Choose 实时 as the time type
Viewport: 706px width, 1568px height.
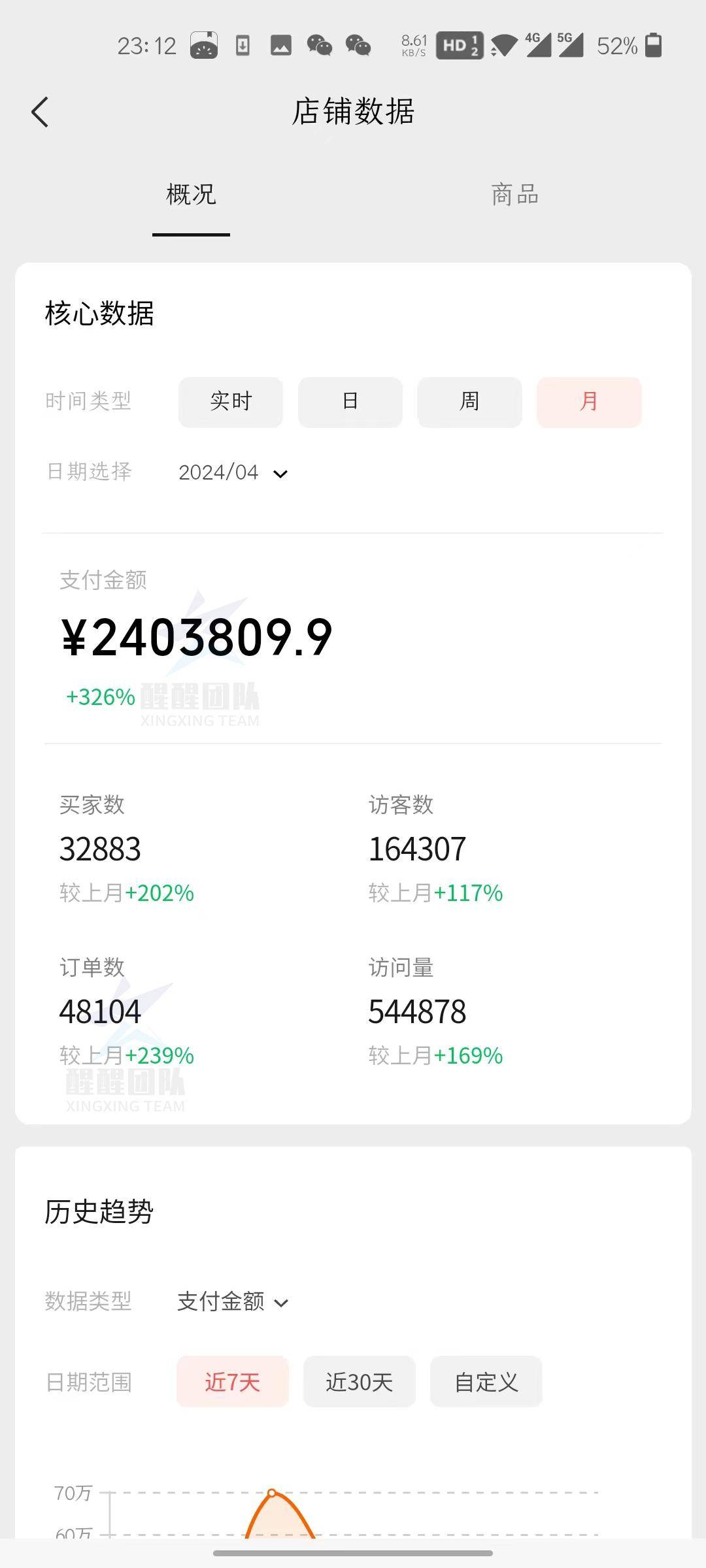pos(231,402)
